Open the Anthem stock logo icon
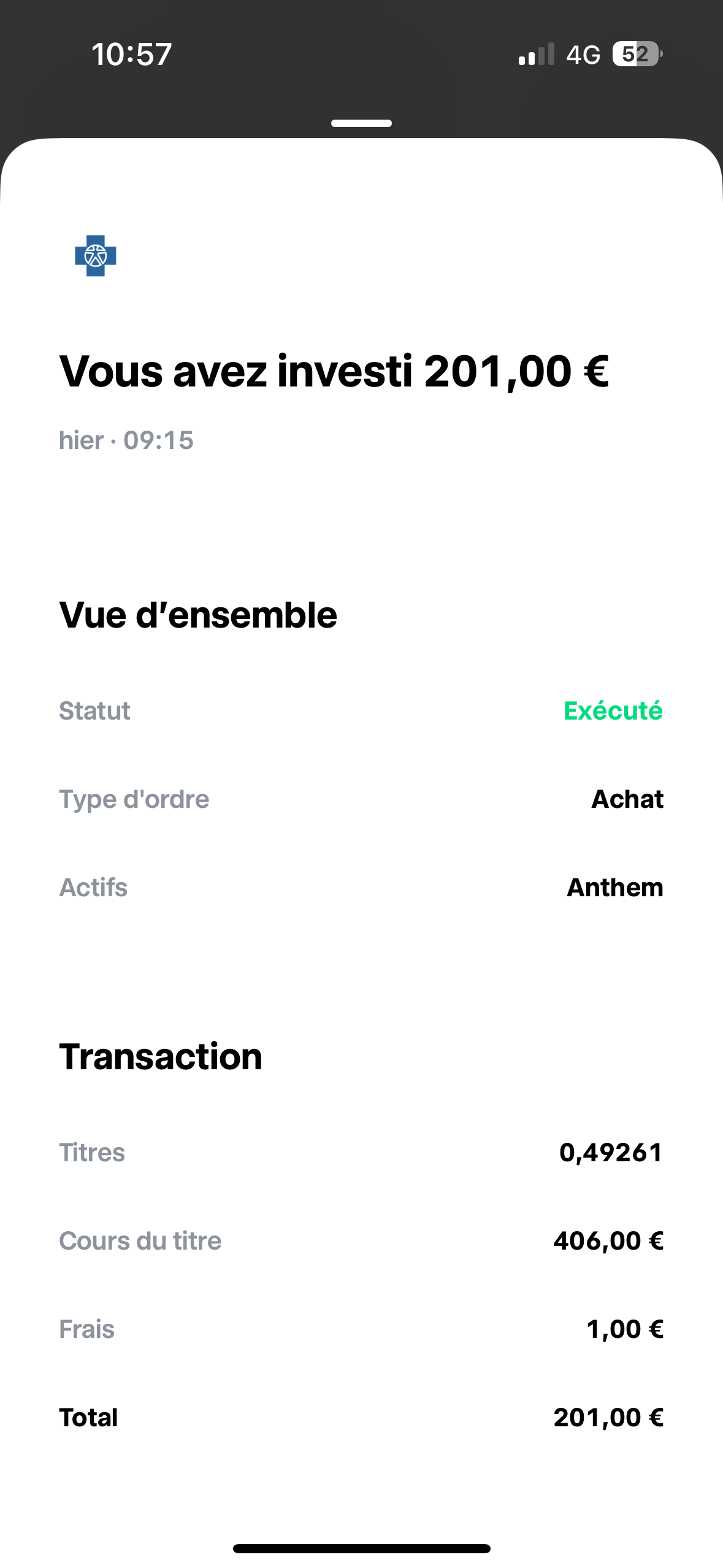The width and height of the screenshot is (723, 1568). (x=96, y=256)
